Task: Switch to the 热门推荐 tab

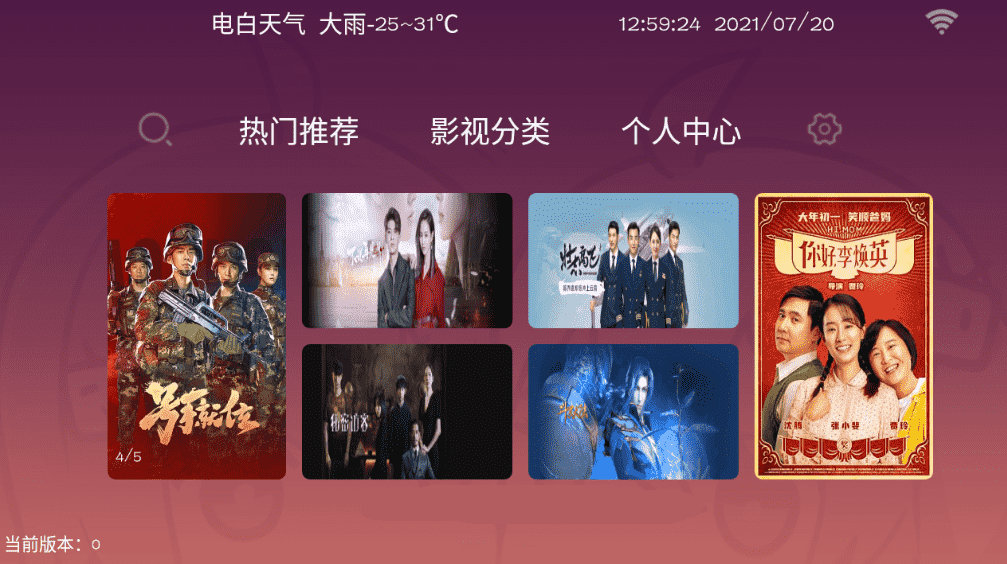Action: (298, 131)
